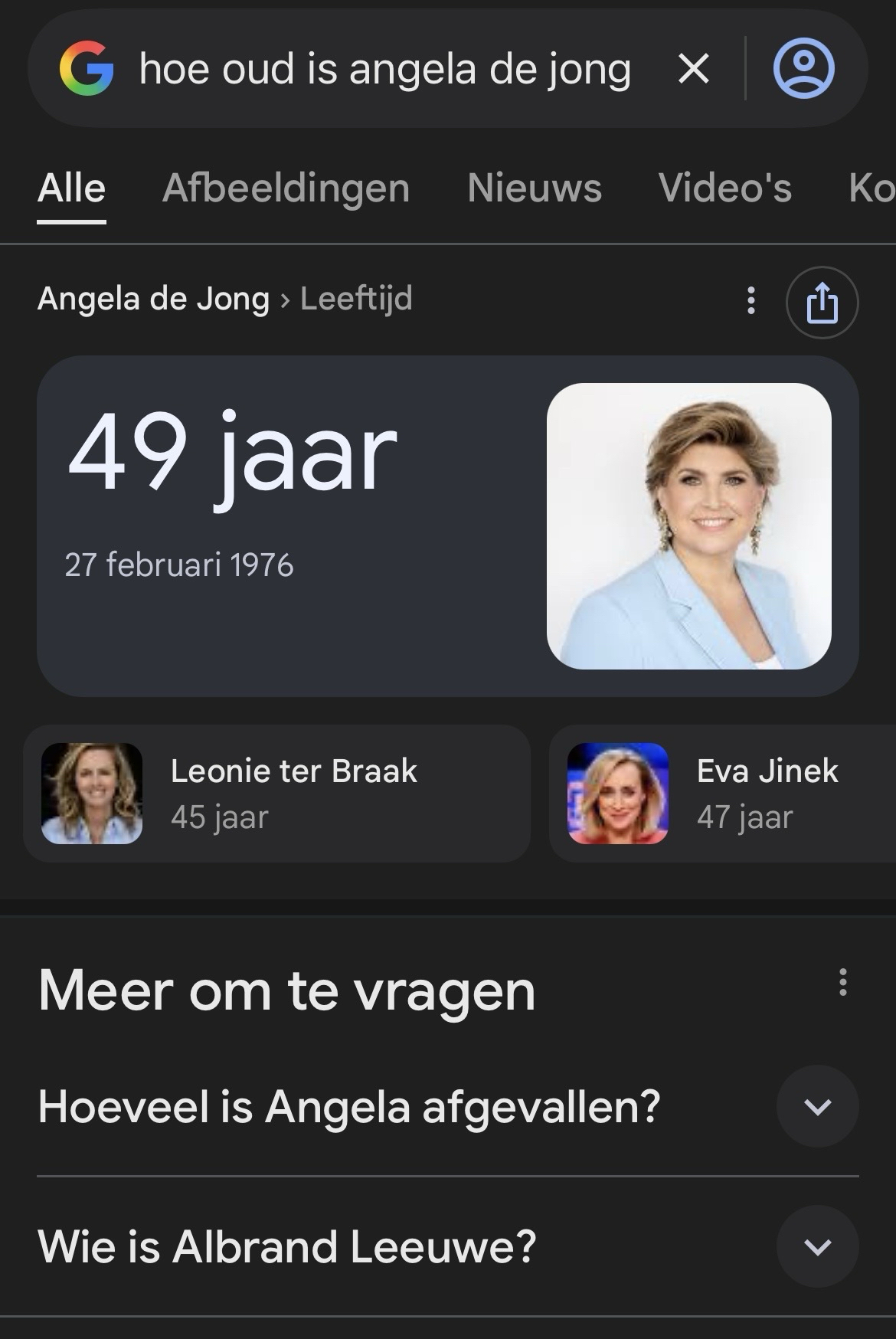Switch to the Video's tab
Viewport: 896px width, 1339px height.
724,188
